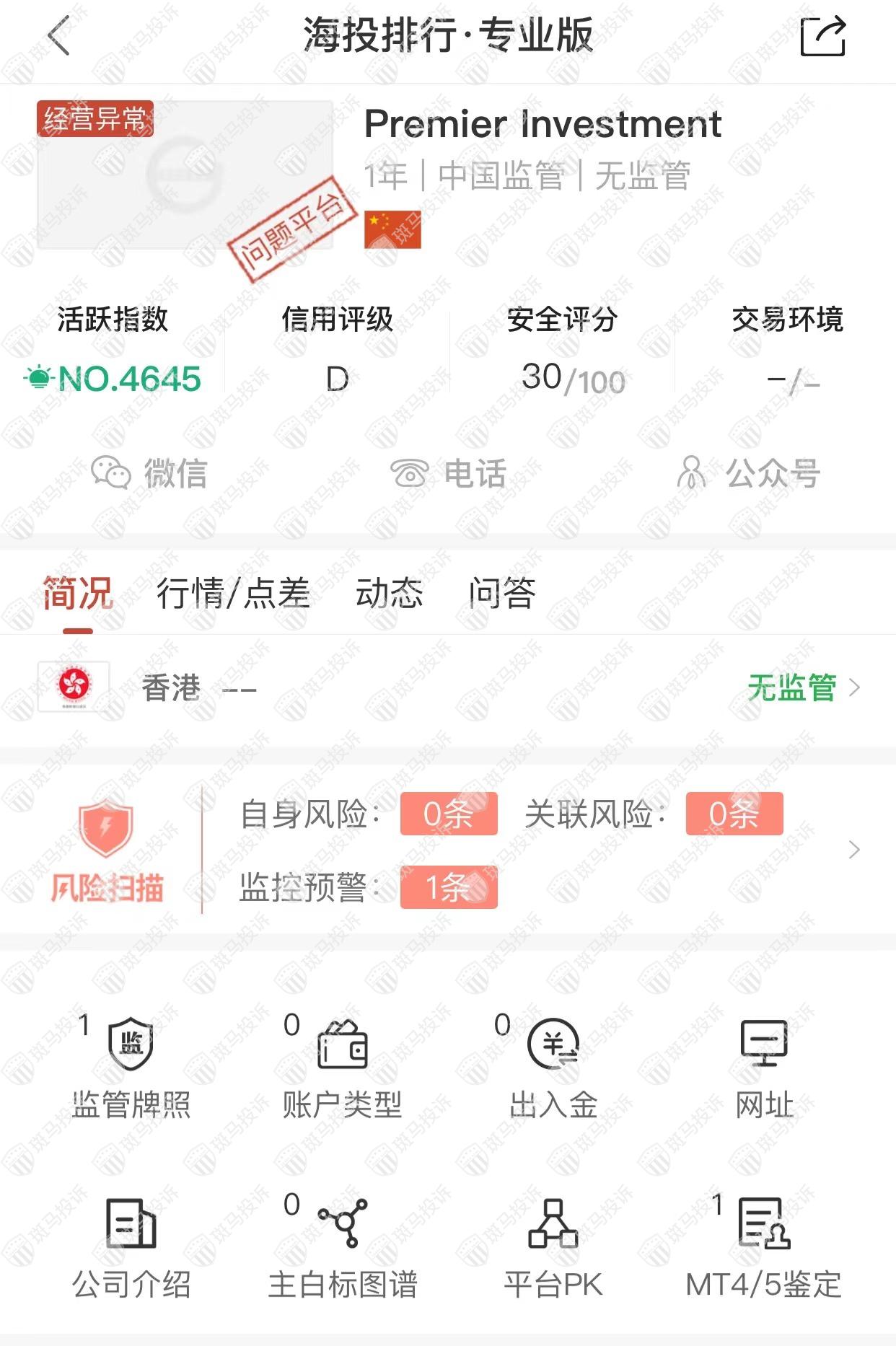
Task: Open MT4/5鉴定 verification
Action: (x=764, y=1246)
